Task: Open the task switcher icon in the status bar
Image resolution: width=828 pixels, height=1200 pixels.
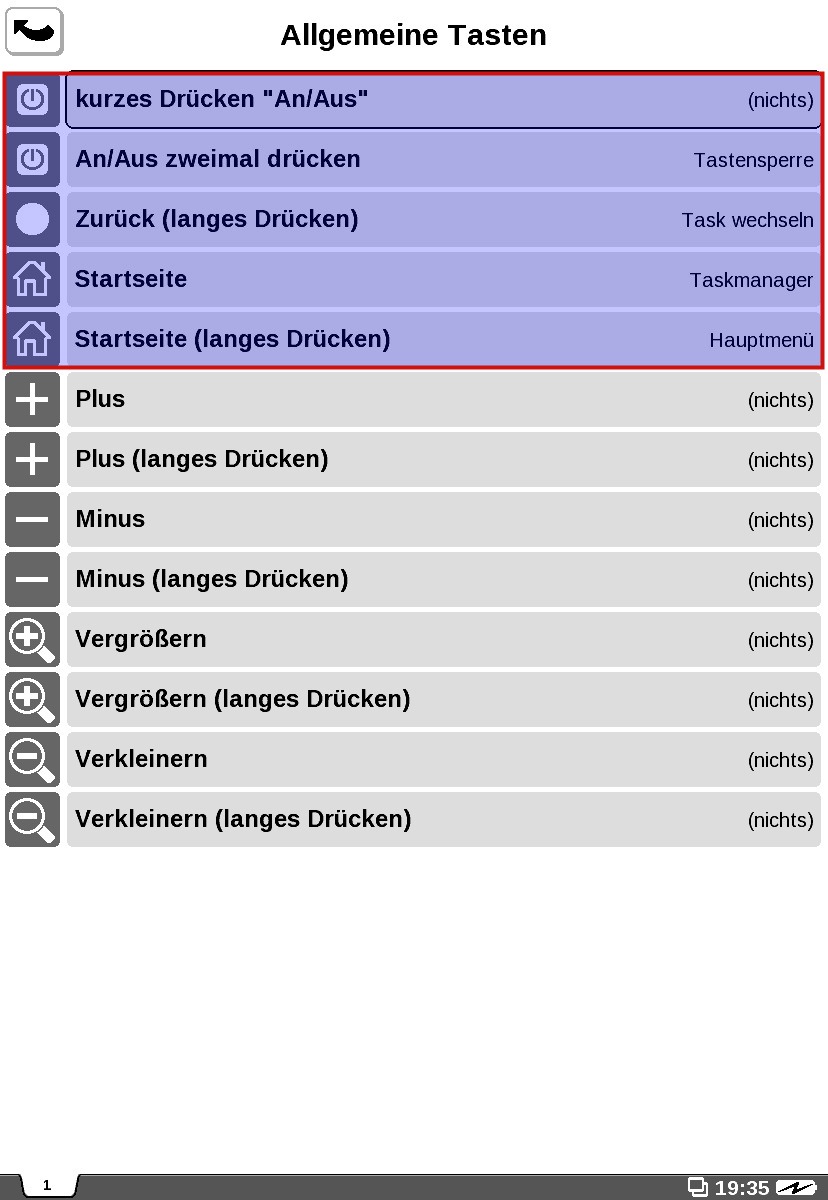Action: point(698,1188)
